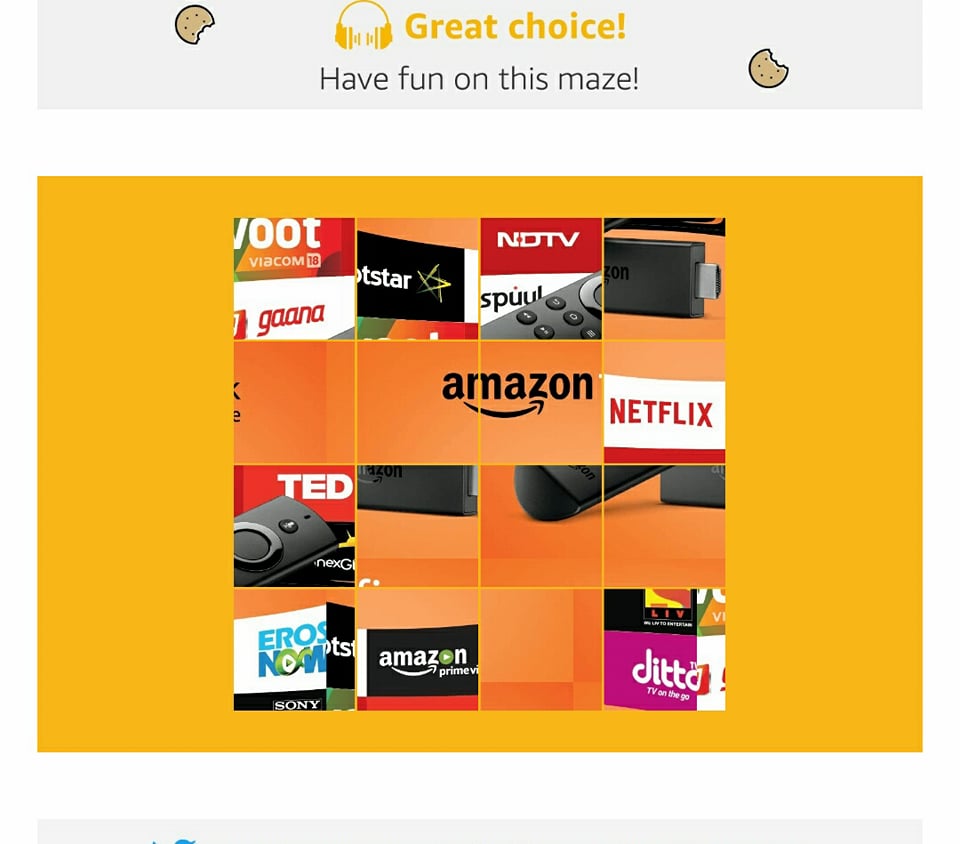Tap the HDMI stick connector tile
Screen dimensions: 960x844
[664, 279]
